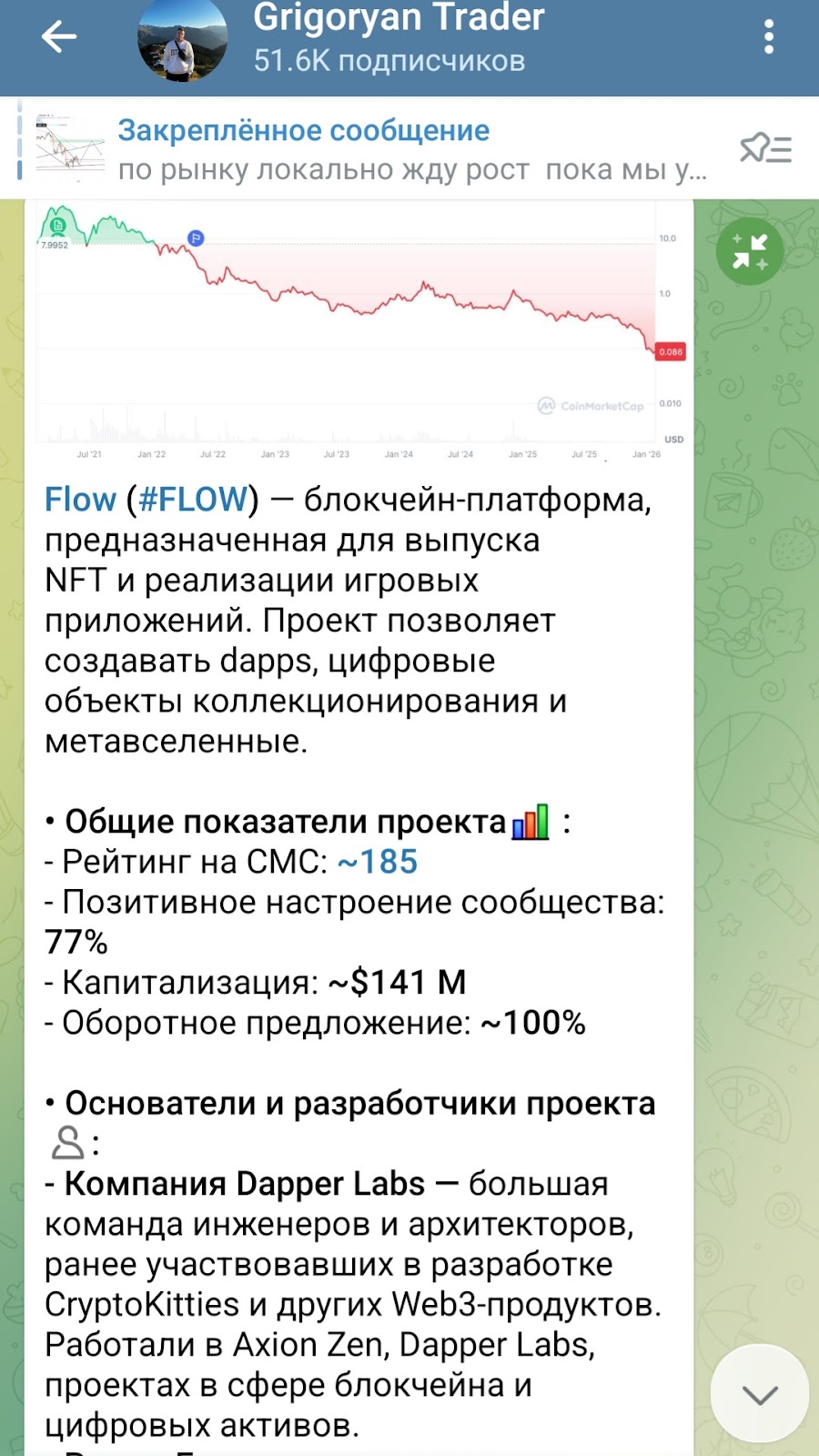Screen dimensions: 819x1456
Task: Follow the Flow link in the post
Action: tap(80, 500)
